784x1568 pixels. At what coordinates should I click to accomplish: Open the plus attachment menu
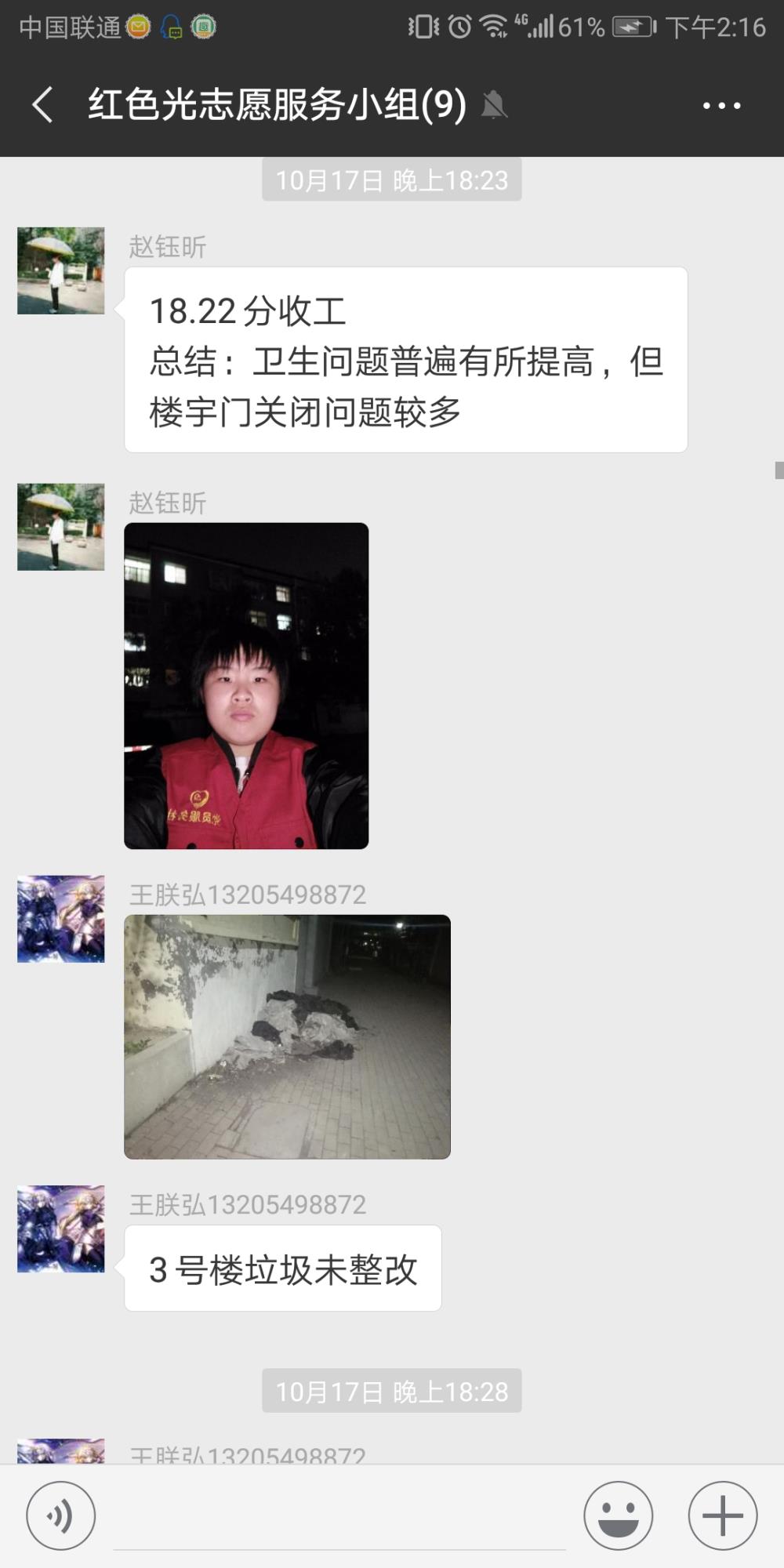722,1515
